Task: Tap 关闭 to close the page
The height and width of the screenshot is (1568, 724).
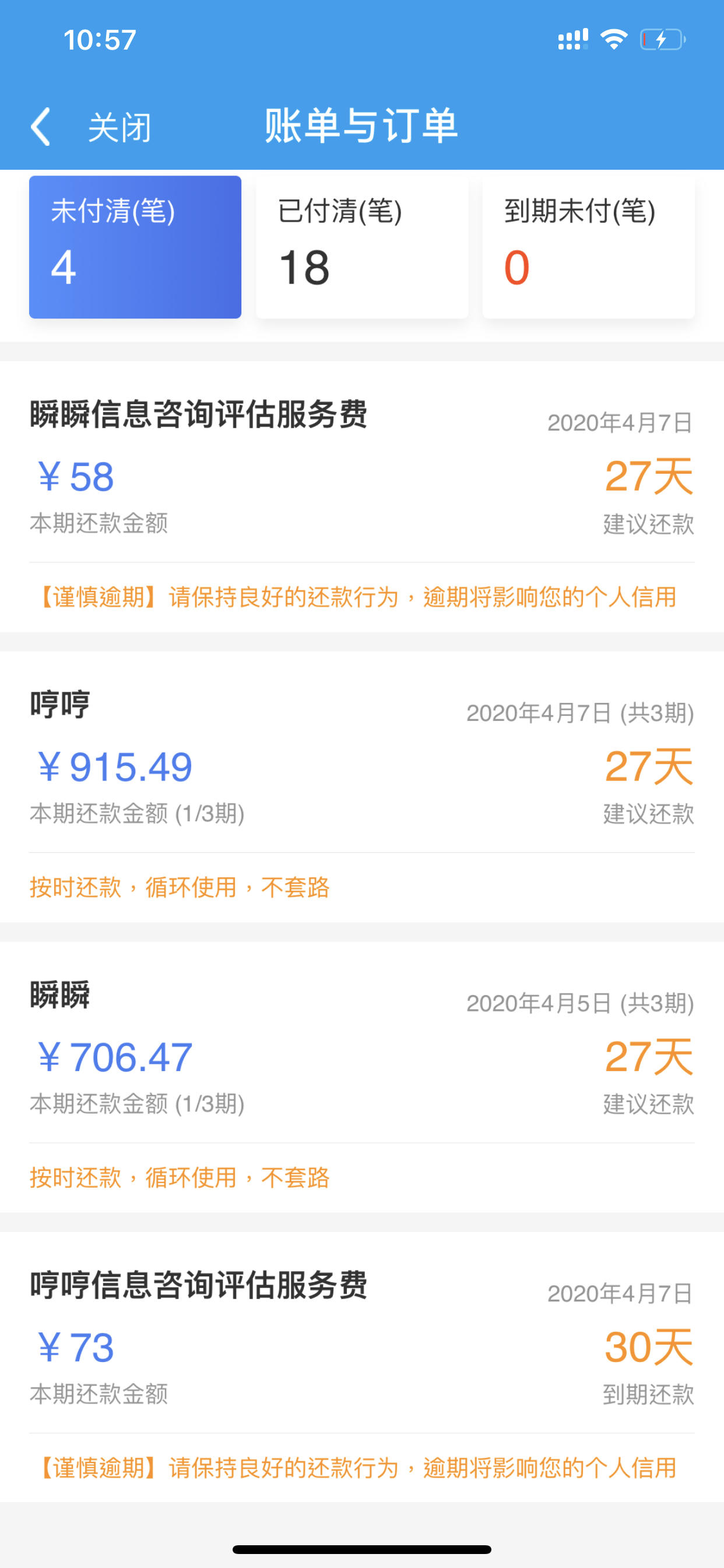Action: pyautogui.click(x=120, y=128)
